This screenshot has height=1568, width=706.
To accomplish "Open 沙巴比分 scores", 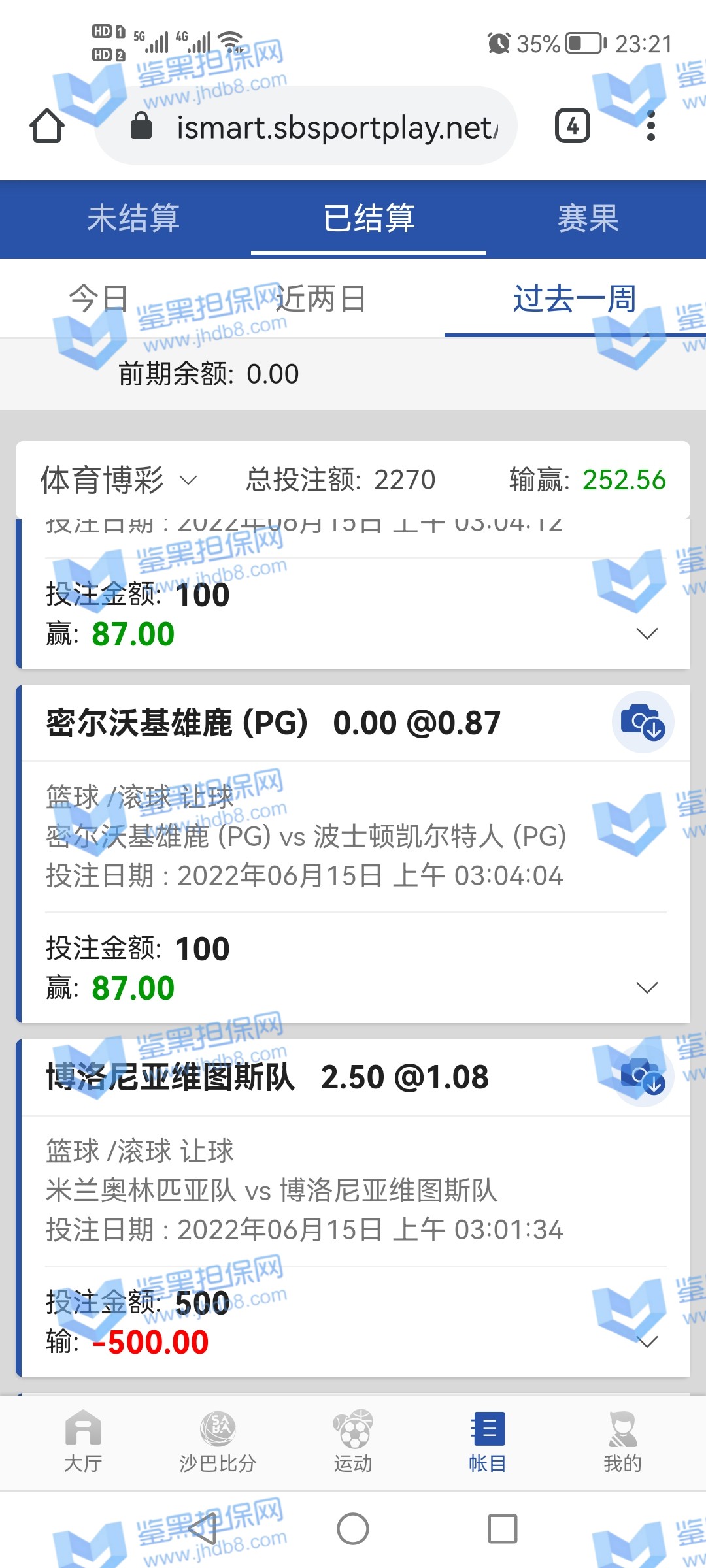I will point(218,1441).
